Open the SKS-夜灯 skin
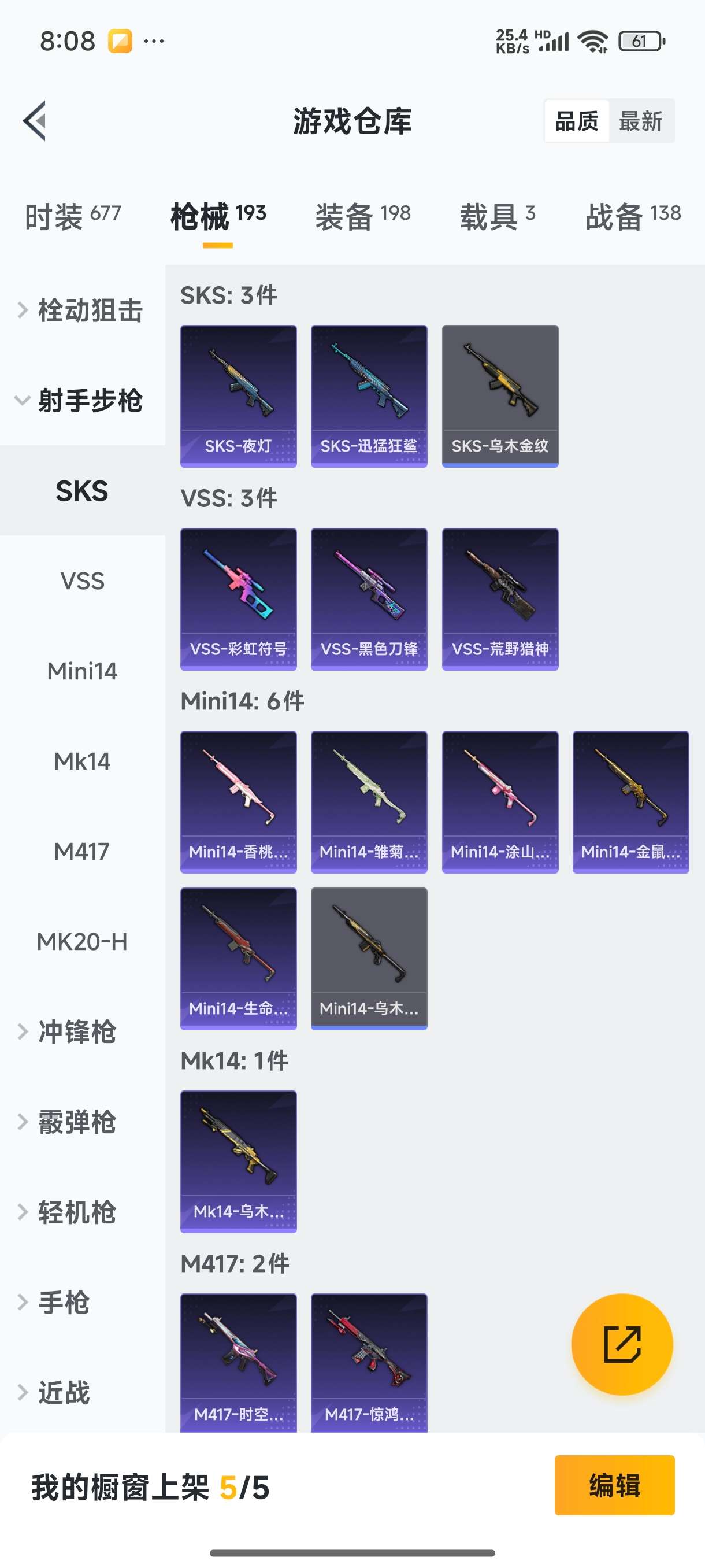The image size is (705, 1568). pos(239,395)
